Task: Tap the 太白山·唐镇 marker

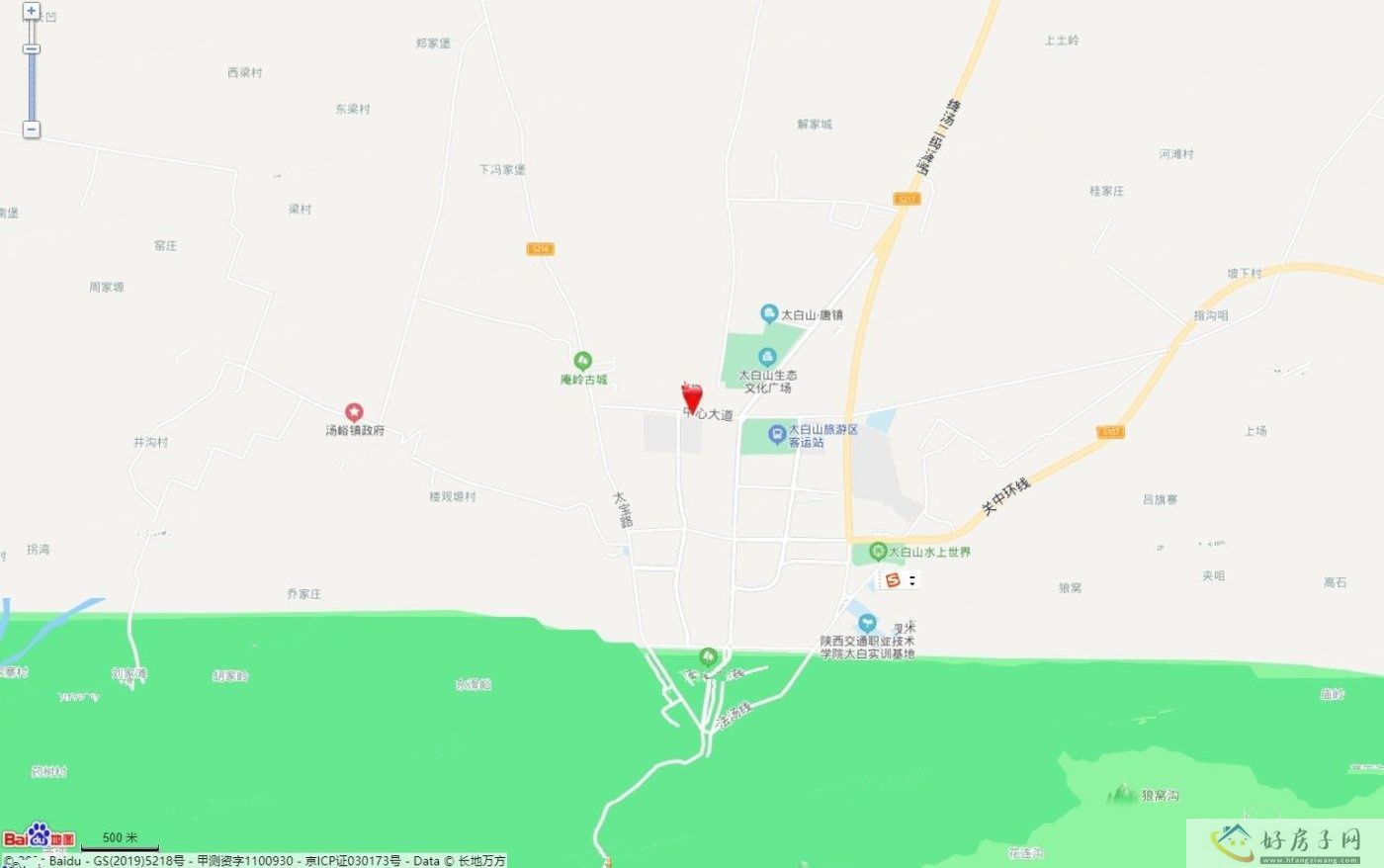Action: 769,314
